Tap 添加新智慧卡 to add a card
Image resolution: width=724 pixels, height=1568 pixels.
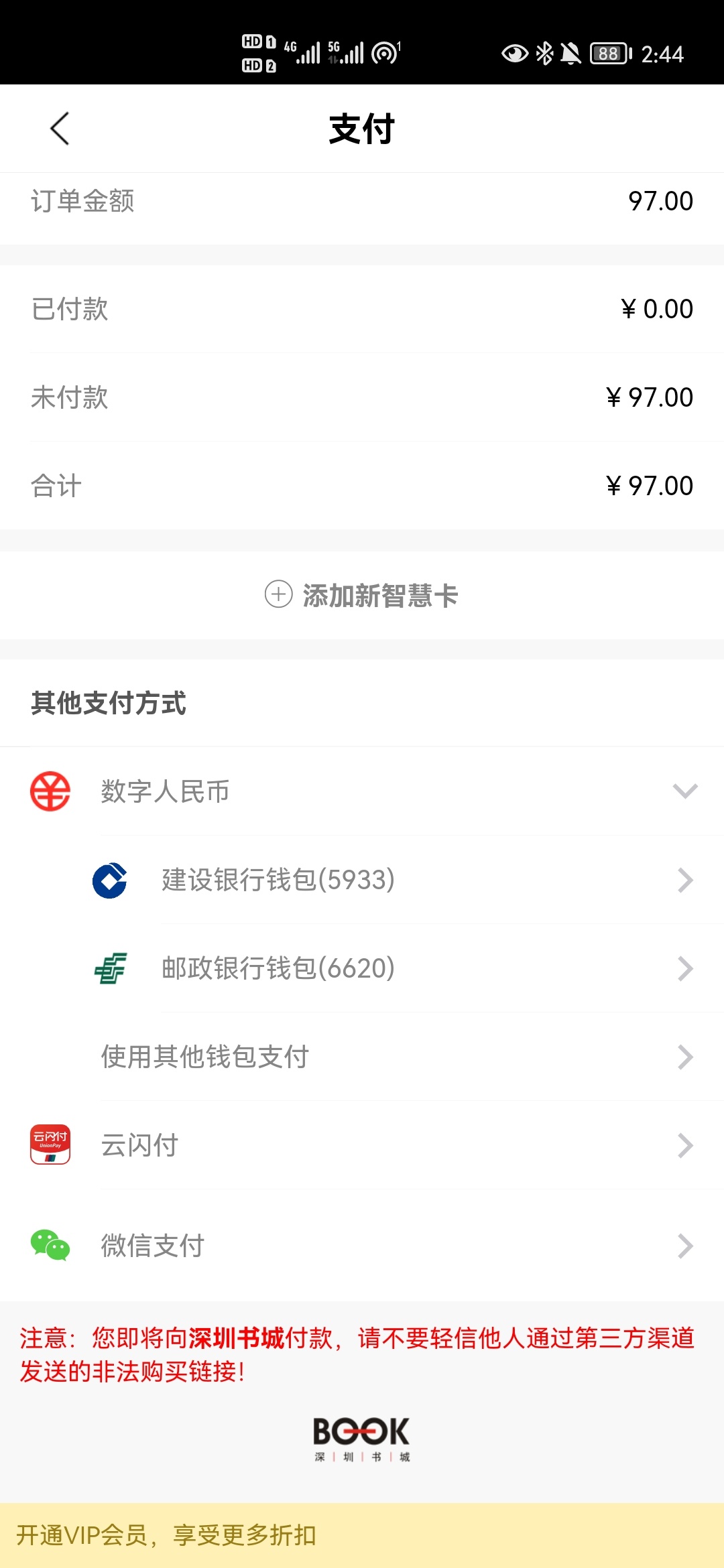coord(362,595)
